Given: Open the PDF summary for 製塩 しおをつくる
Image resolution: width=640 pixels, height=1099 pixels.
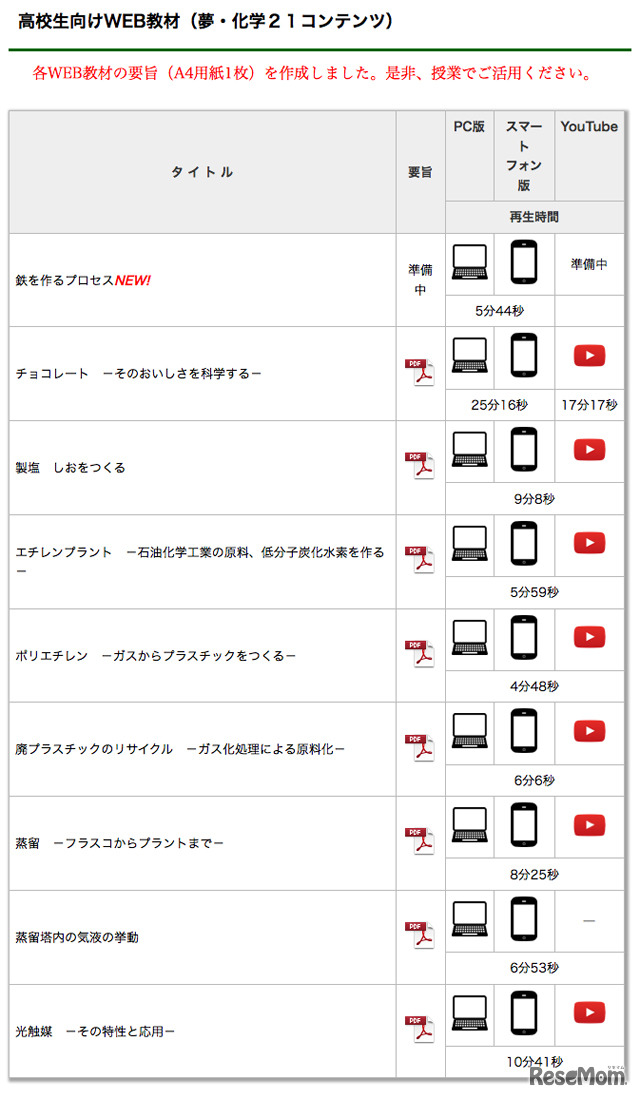Looking at the screenshot, I should [419, 466].
